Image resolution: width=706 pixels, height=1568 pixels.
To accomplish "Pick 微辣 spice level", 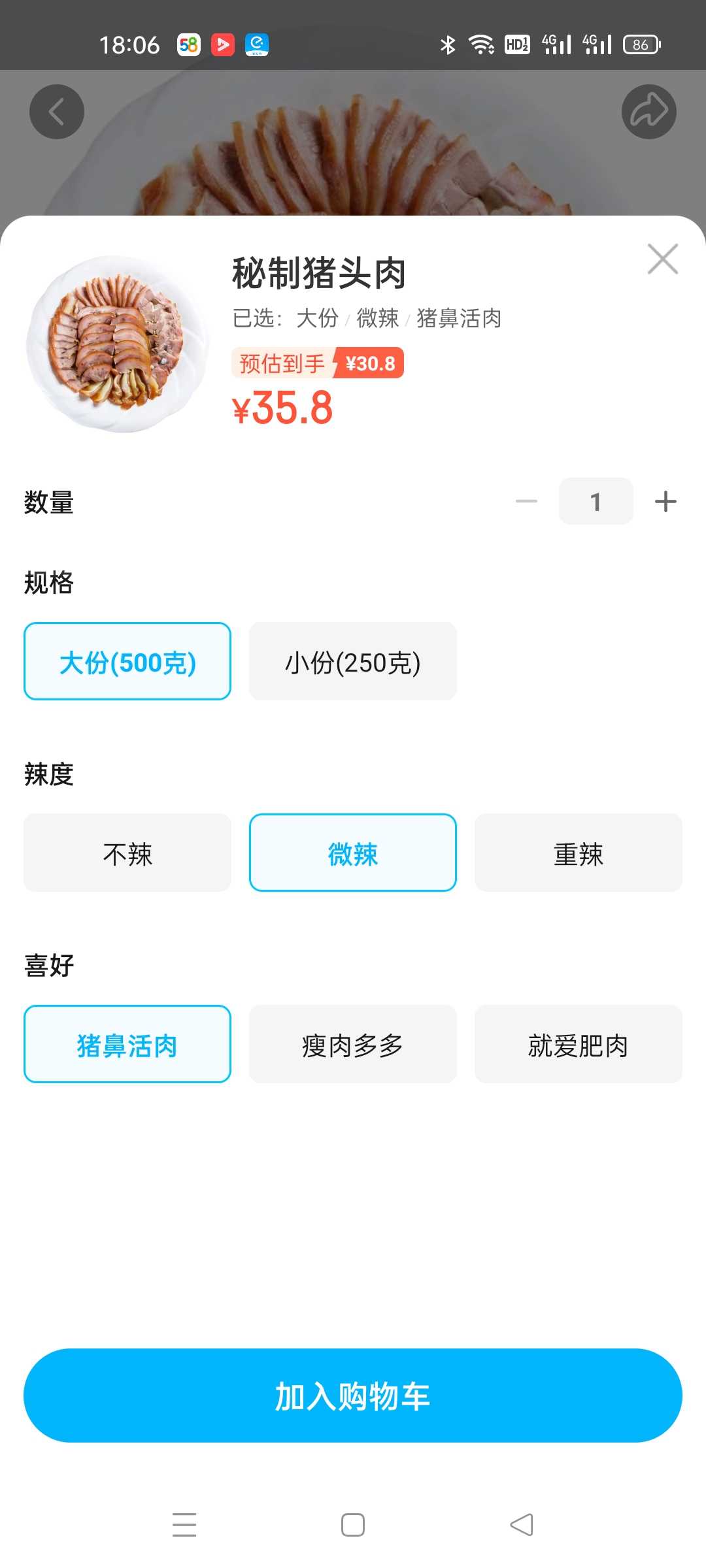I will click(353, 853).
